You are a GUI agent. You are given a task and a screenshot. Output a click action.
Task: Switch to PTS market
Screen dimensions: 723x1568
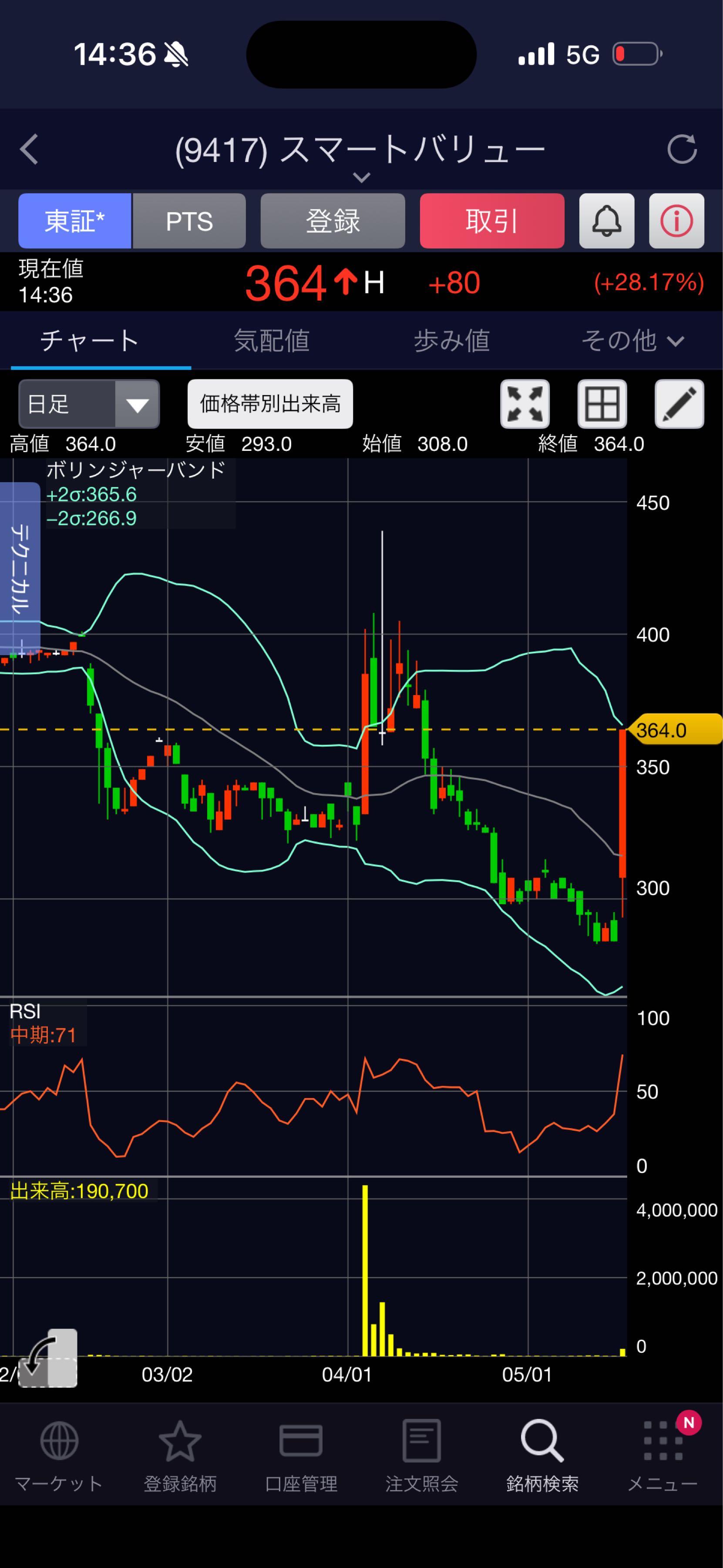pyautogui.click(x=189, y=221)
